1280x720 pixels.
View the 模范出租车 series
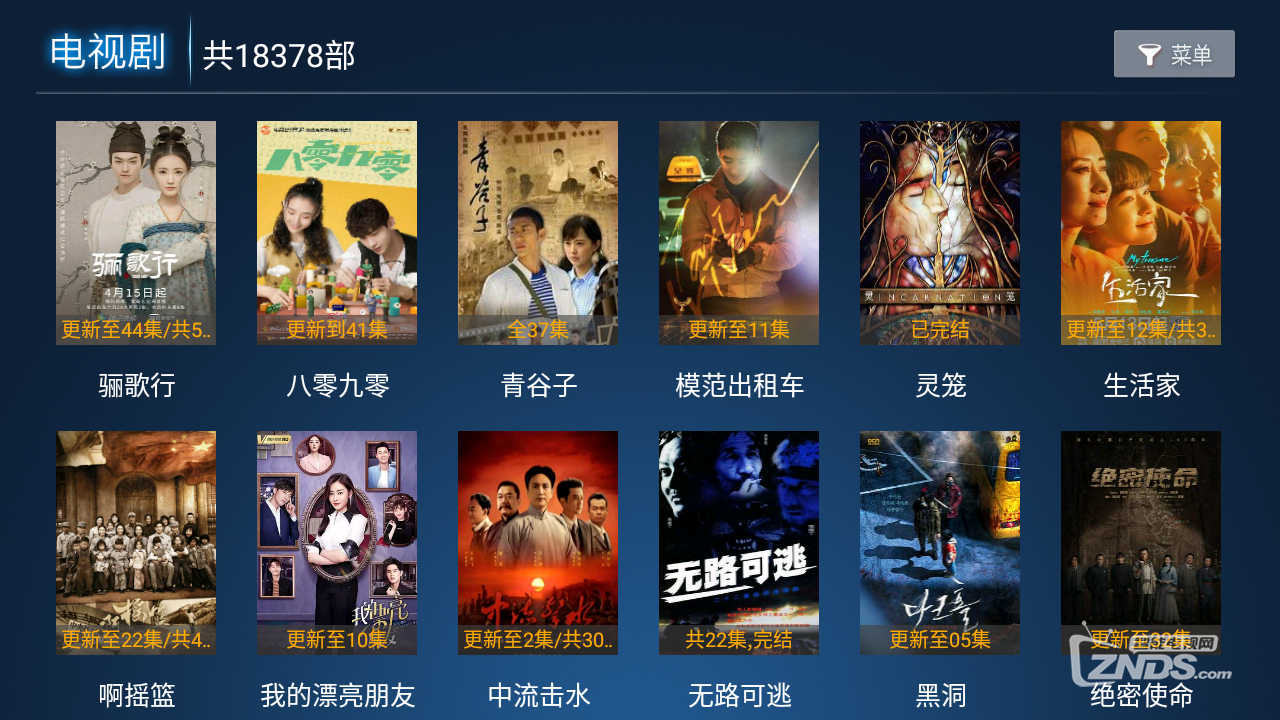tap(739, 233)
